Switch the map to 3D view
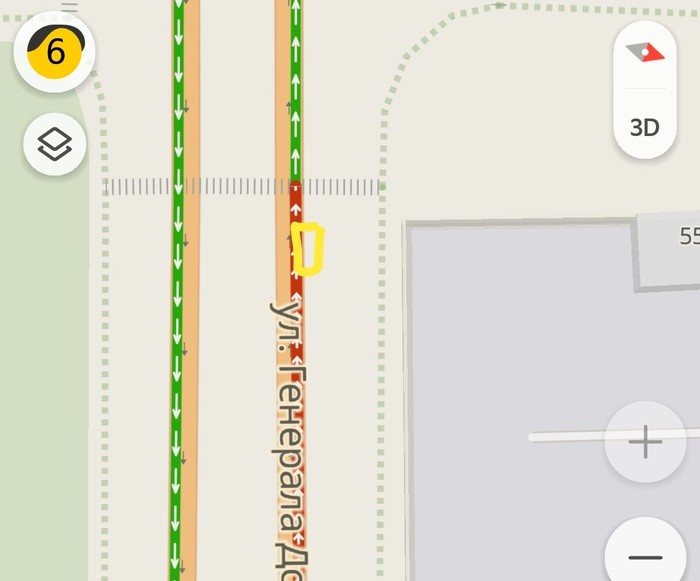Screen dimensions: 700x581 645,127
